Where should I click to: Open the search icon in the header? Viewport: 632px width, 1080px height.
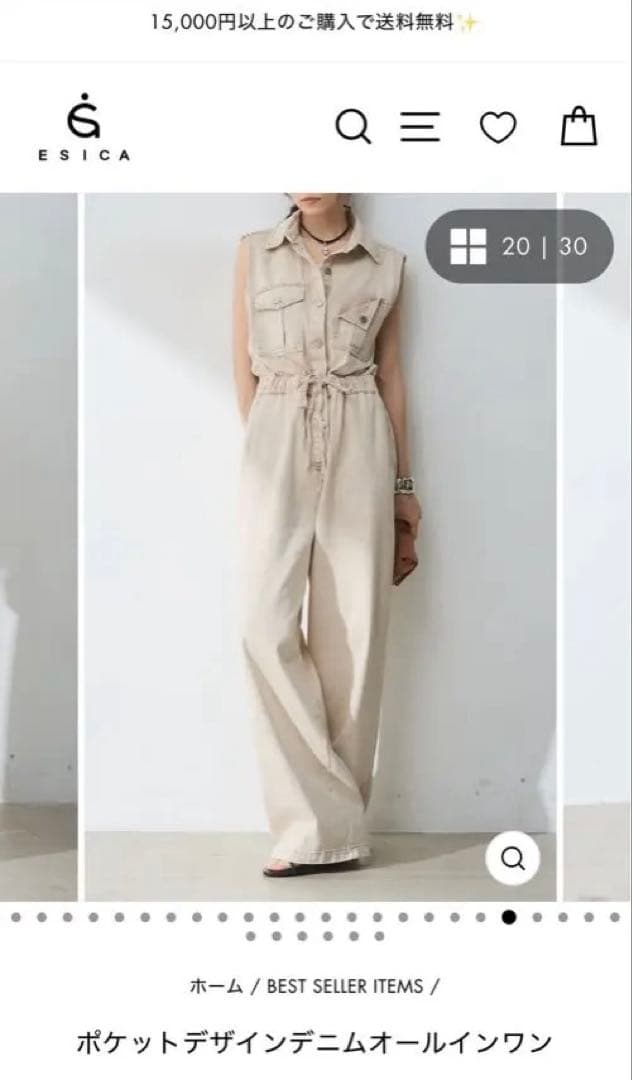tap(352, 128)
